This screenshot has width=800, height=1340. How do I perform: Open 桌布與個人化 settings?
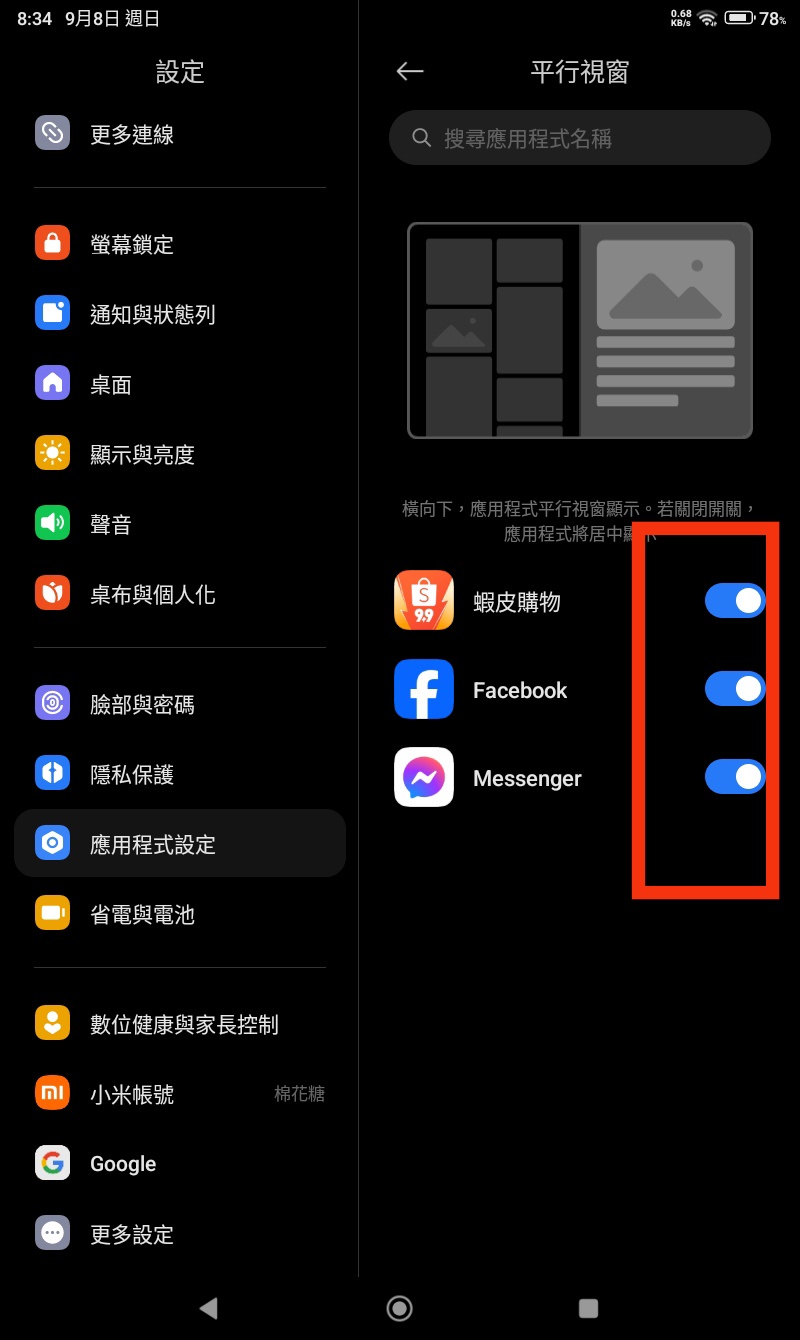(x=180, y=594)
